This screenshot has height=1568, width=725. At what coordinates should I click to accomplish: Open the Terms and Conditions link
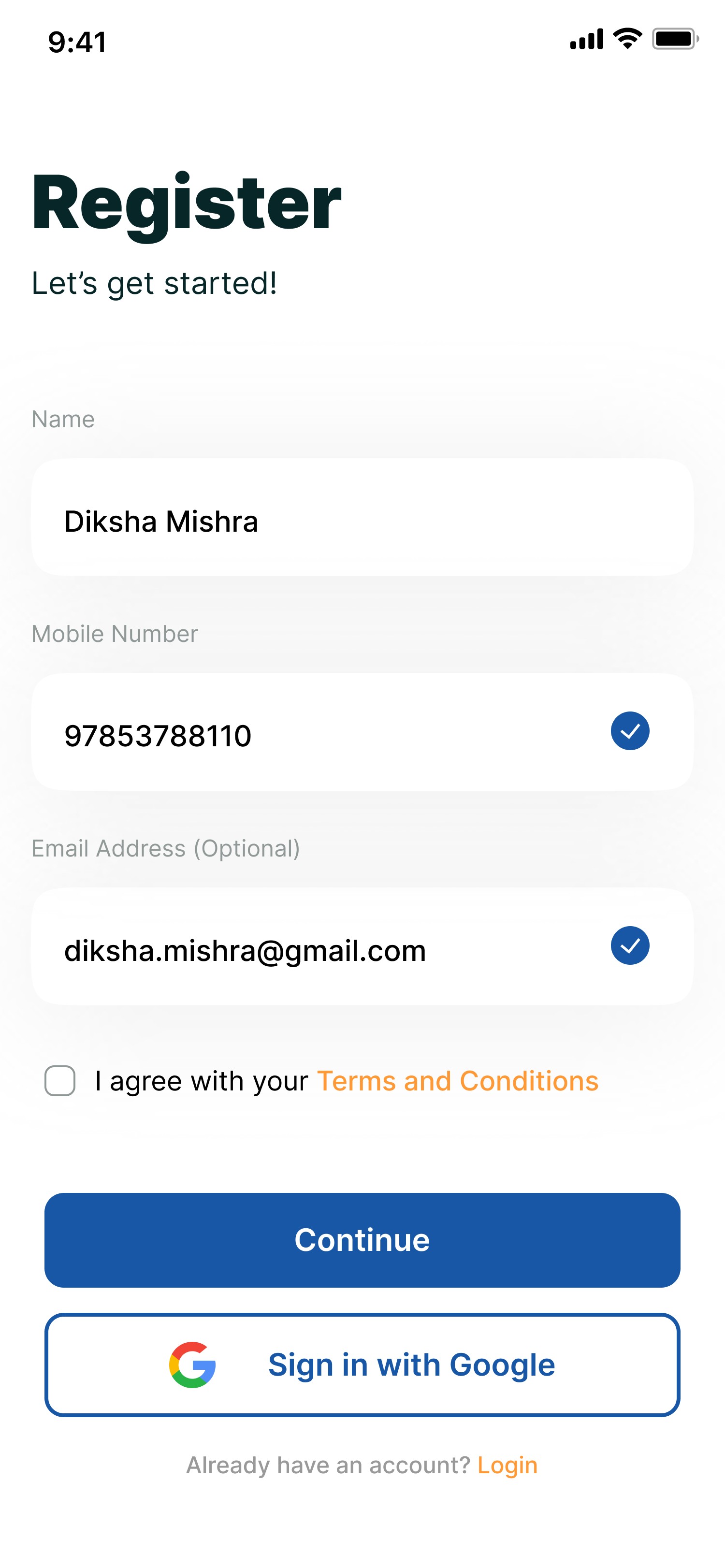click(457, 1082)
